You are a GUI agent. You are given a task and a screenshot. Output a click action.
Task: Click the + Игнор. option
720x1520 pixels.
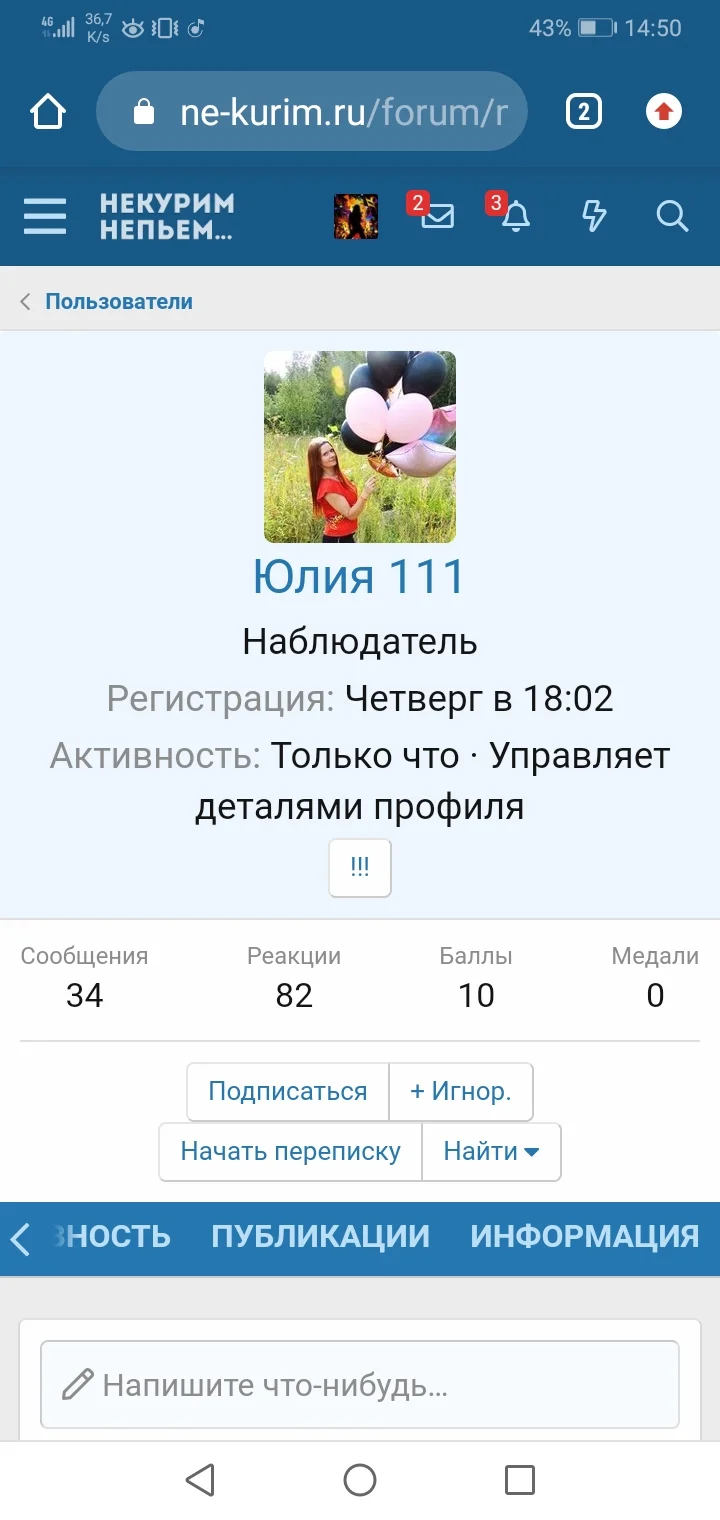pos(461,1091)
